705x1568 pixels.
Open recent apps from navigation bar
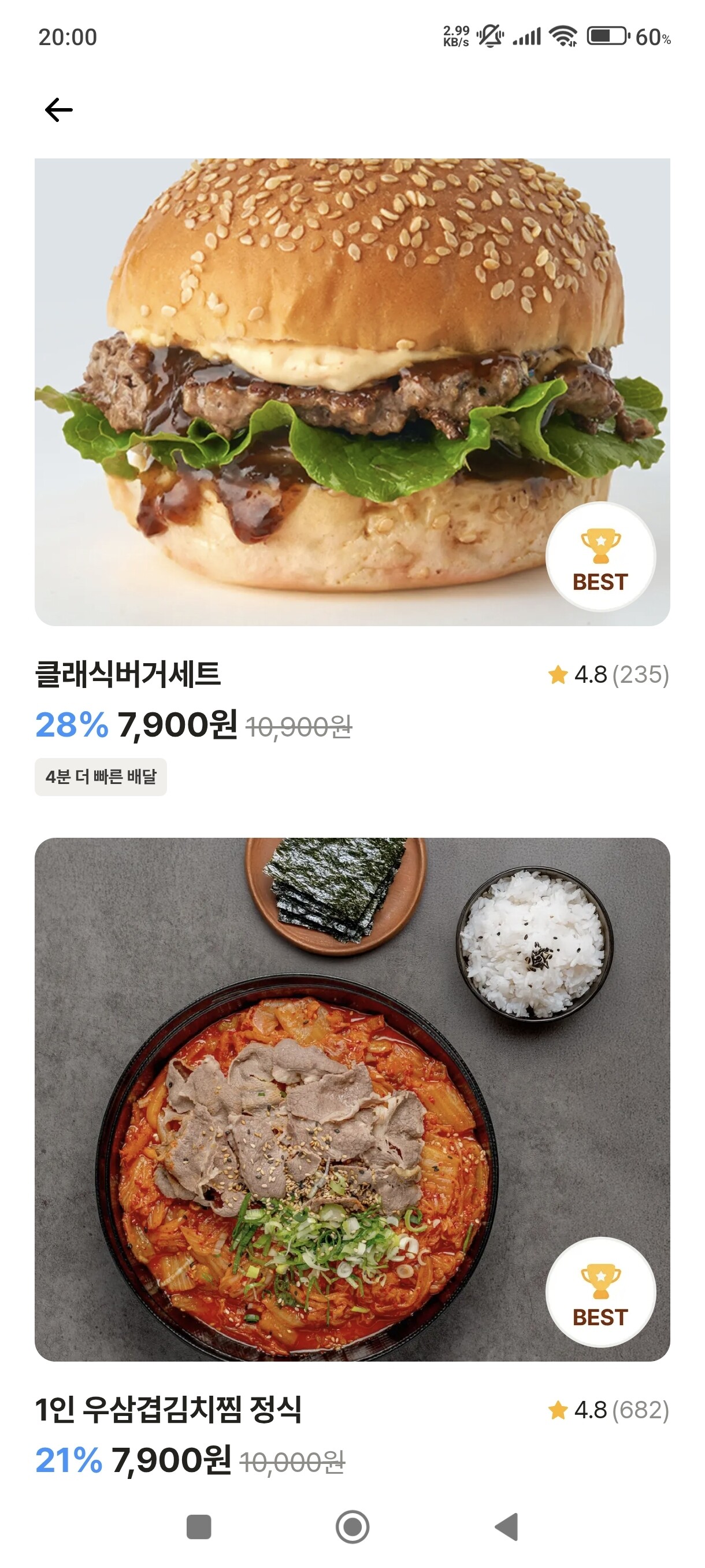[x=198, y=1526]
